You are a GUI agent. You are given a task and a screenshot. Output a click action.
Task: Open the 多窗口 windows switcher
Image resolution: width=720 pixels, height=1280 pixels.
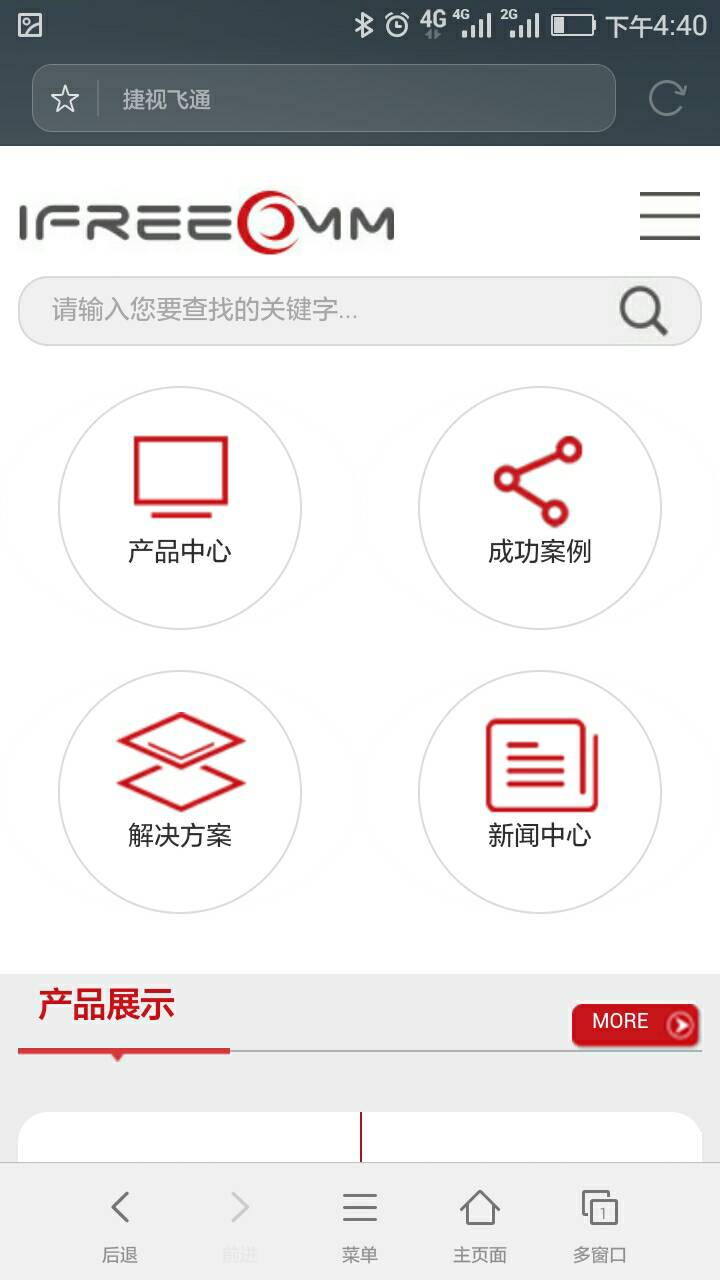tap(600, 1225)
